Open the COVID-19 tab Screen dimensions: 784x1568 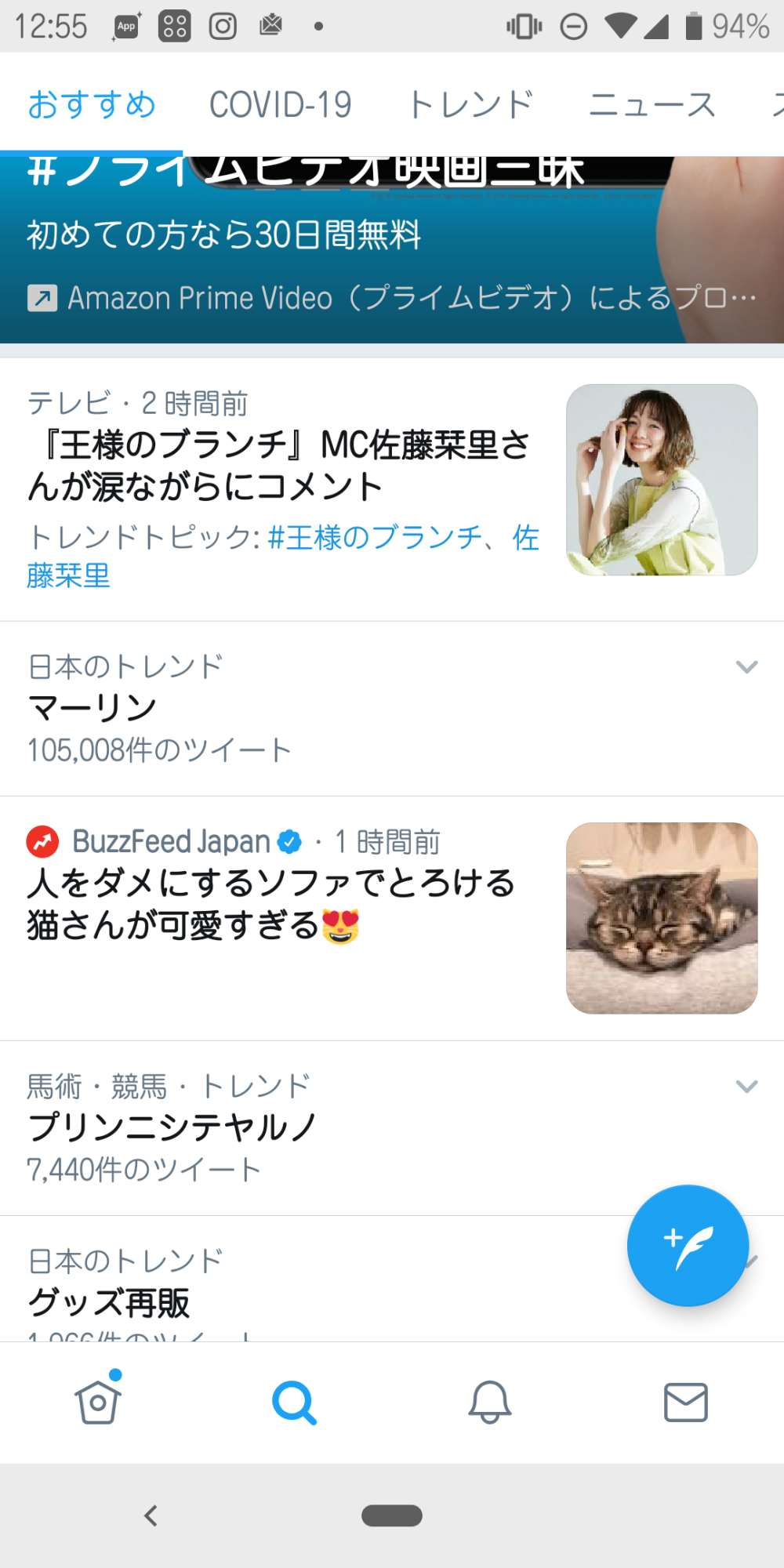click(x=280, y=104)
